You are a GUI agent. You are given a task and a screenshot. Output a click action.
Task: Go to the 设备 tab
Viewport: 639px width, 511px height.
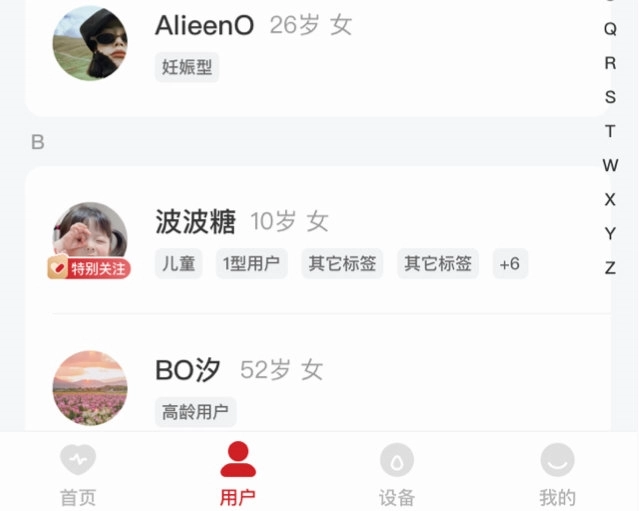tap(397, 476)
